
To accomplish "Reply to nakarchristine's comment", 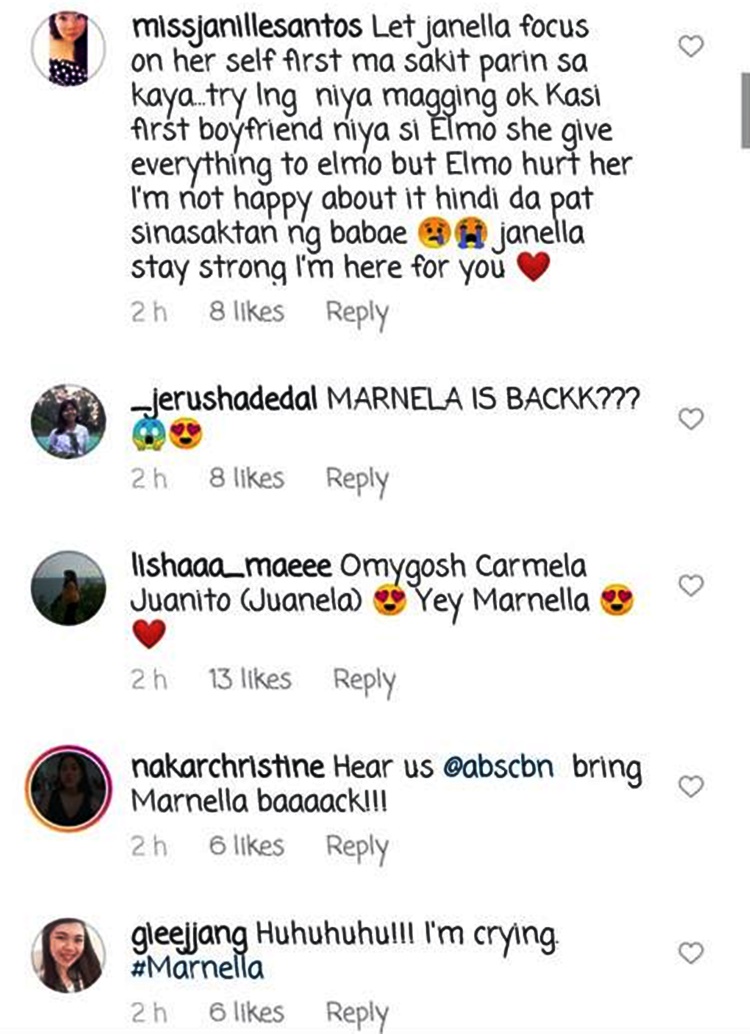I will (356, 846).
